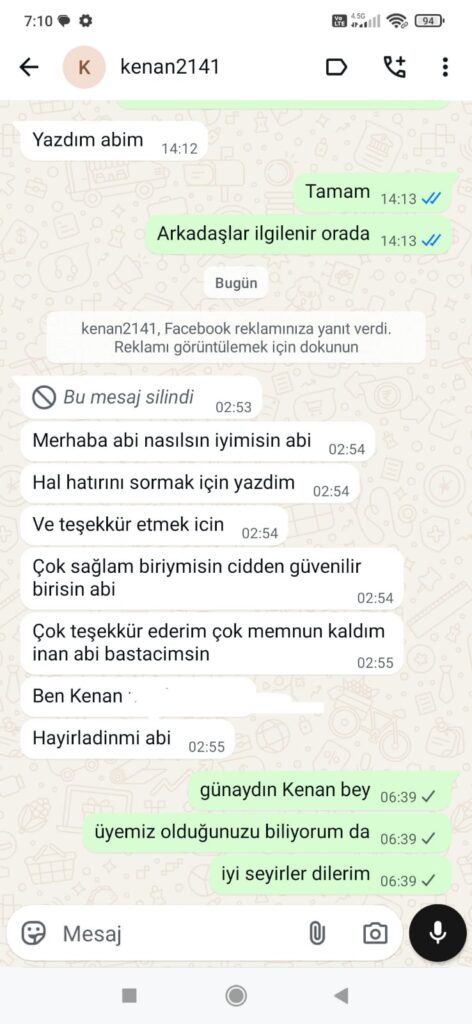Record a voice message with the microphone
This screenshot has width=472, height=1024.
tap(437, 933)
